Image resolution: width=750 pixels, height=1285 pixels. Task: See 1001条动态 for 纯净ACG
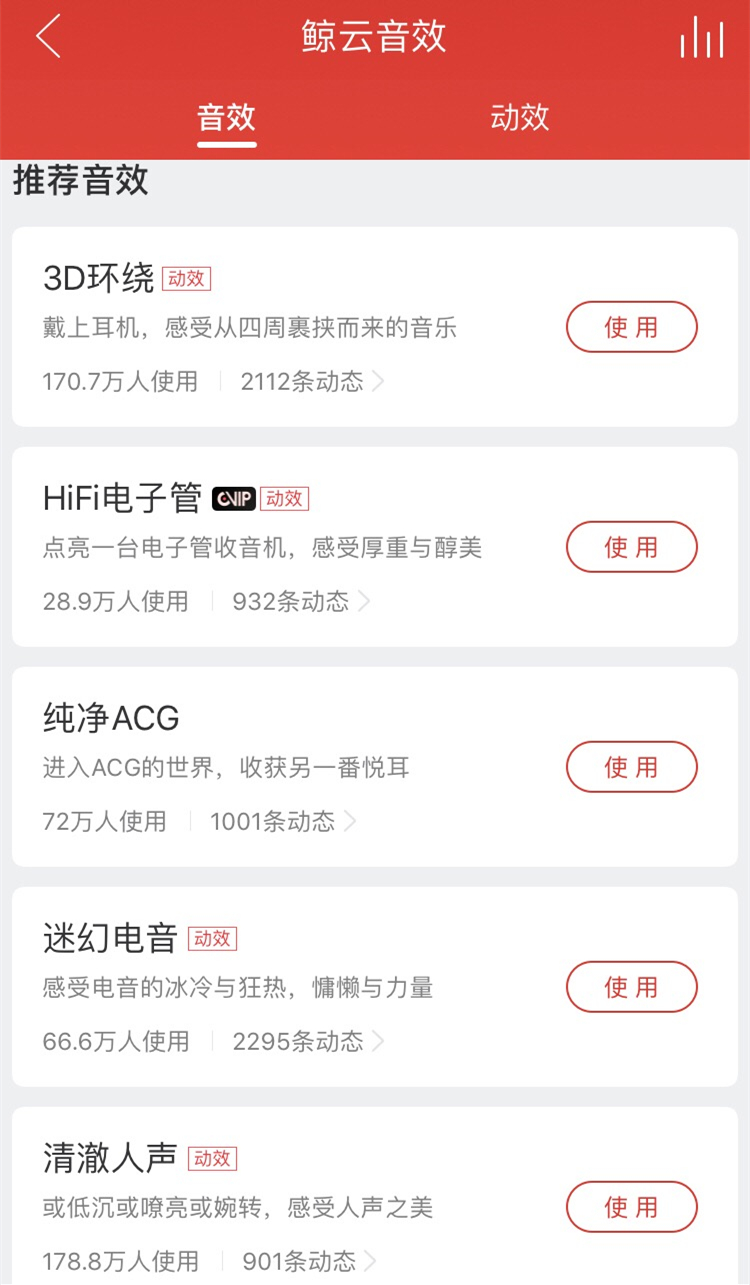pyautogui.click(x=284, y=821)
